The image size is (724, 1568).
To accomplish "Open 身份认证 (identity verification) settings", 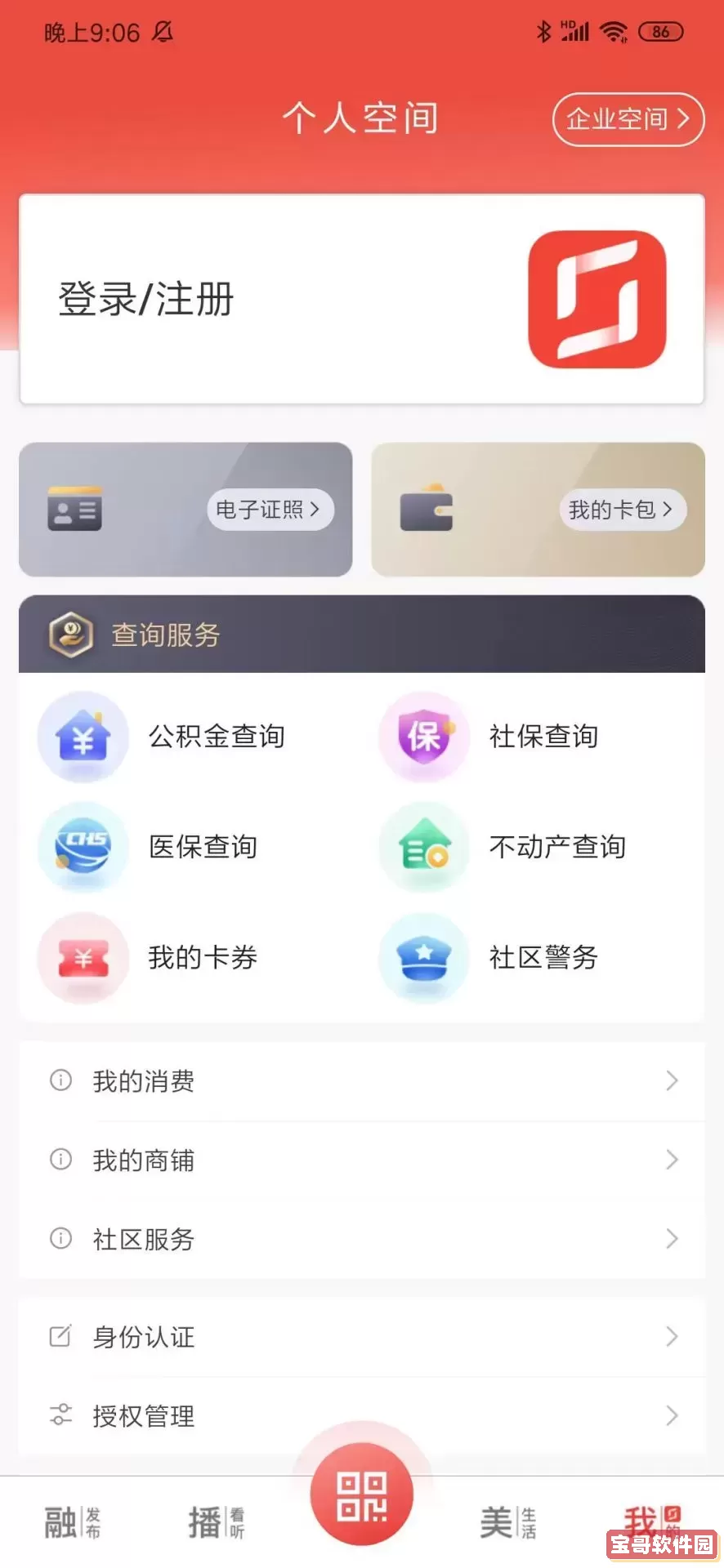I will 143,1338.
